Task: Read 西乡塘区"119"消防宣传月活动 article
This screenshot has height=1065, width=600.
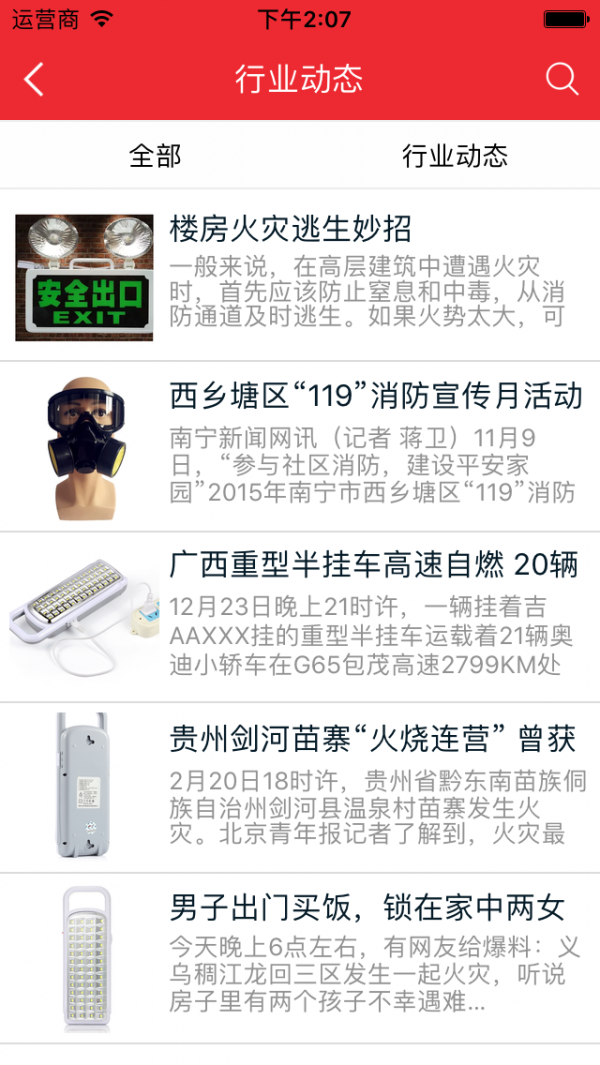Action: coord(300,446)
